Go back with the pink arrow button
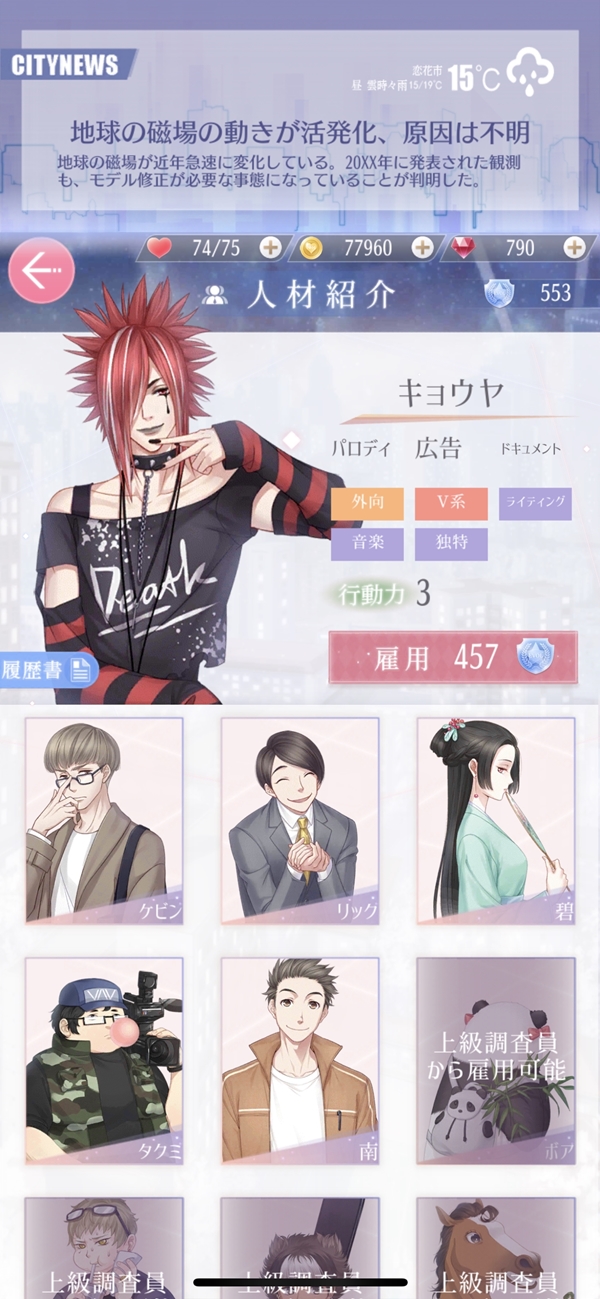 41,271
